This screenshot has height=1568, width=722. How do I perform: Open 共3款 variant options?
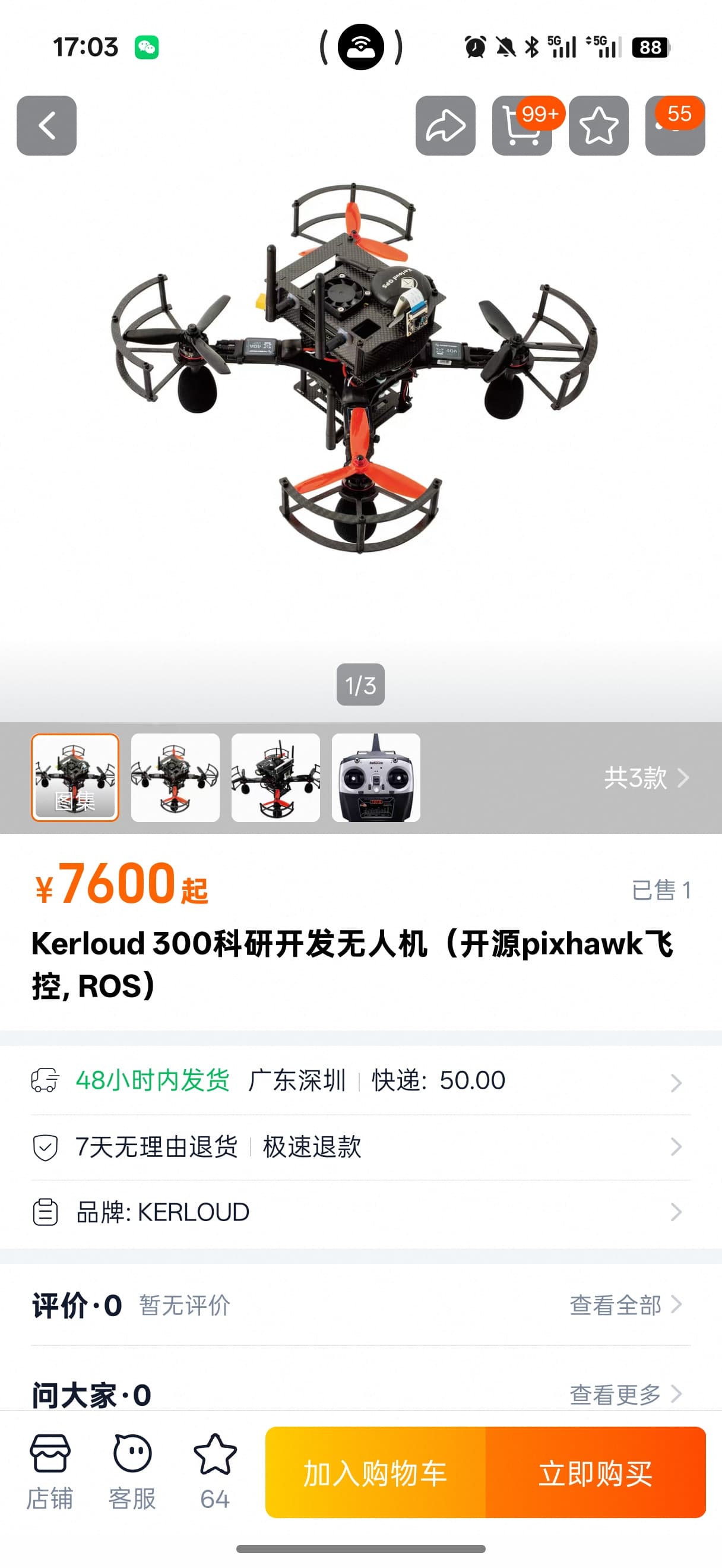[x=646, y=777]
